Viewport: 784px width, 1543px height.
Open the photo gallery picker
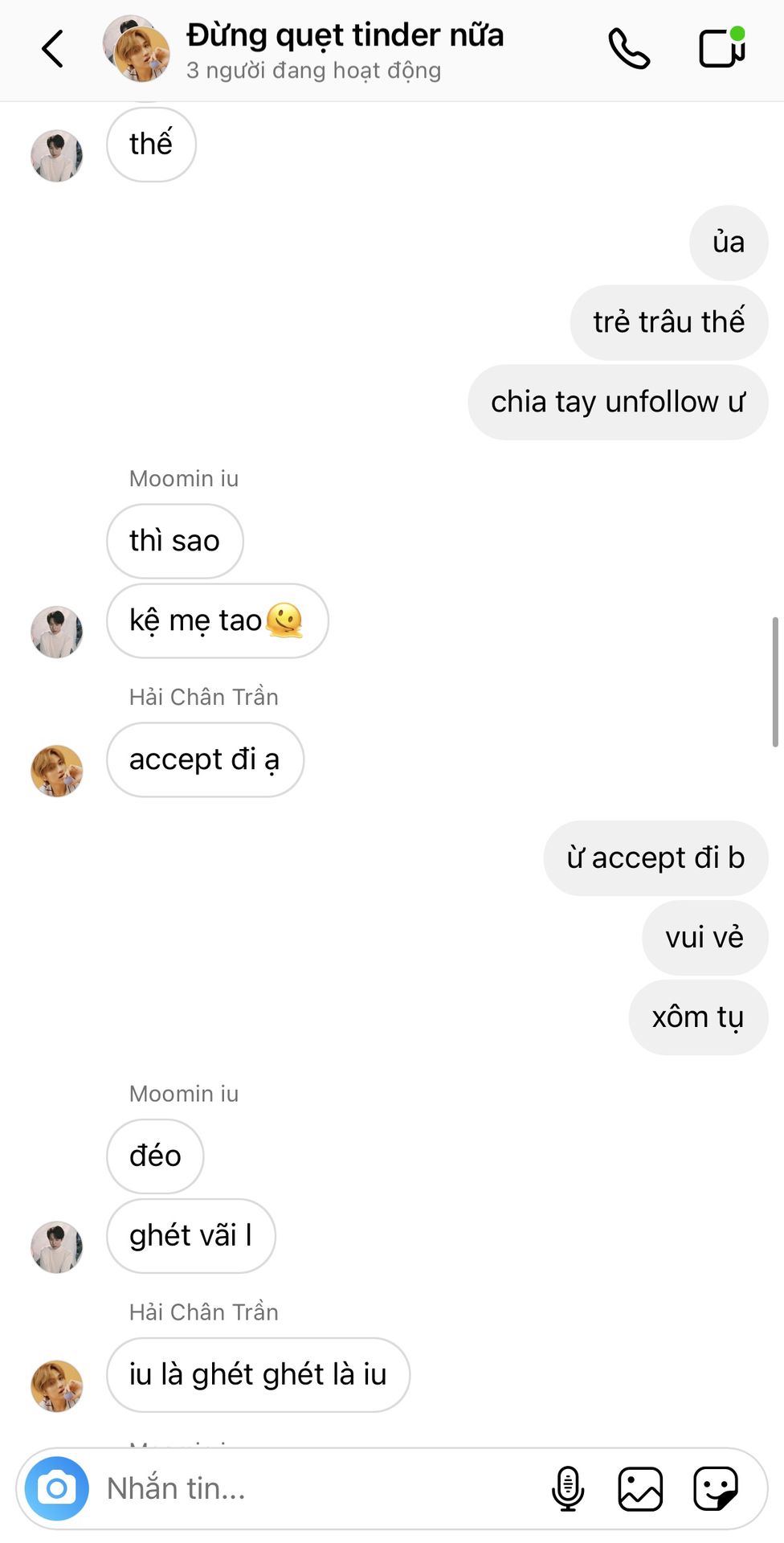point(640,1488)
